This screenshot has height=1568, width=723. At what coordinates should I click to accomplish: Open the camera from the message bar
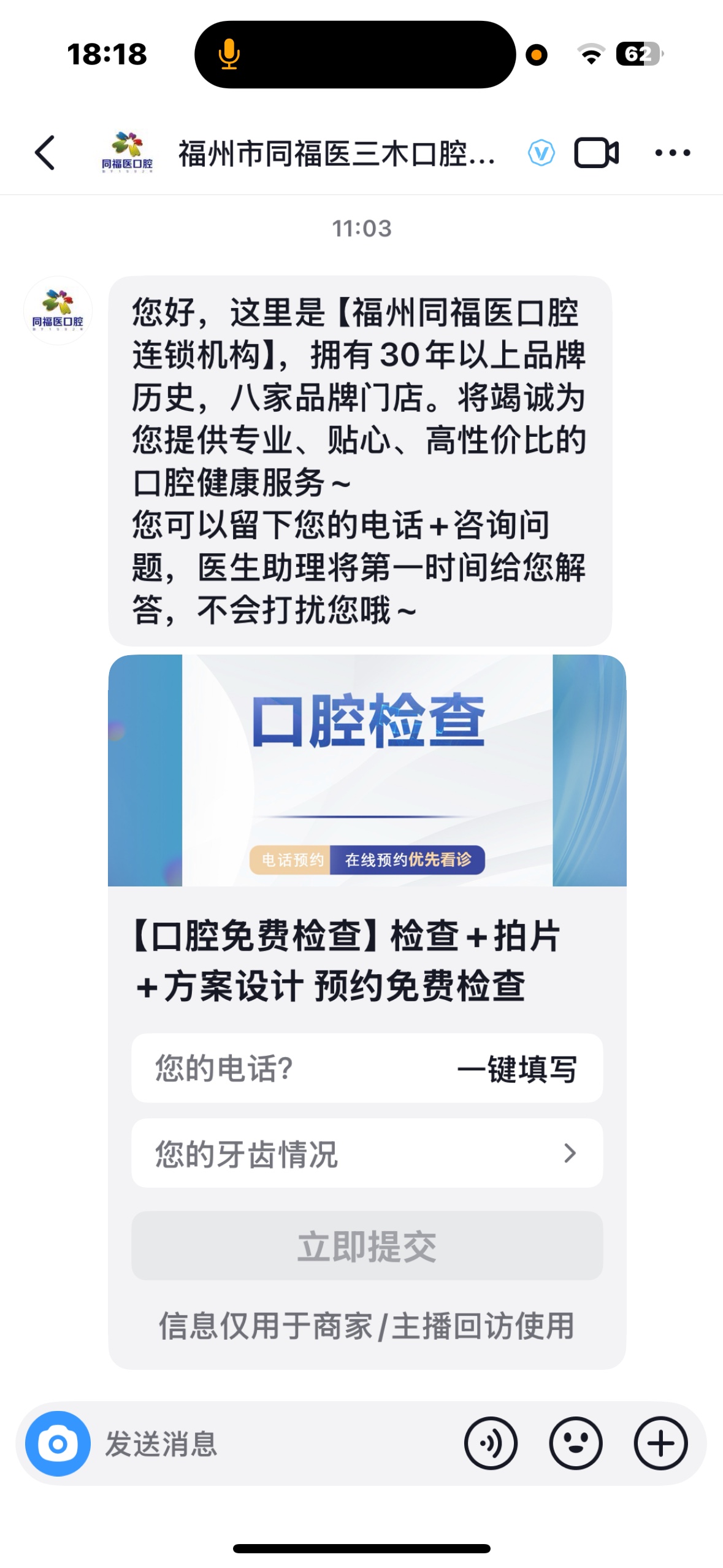click(58, 1443)
